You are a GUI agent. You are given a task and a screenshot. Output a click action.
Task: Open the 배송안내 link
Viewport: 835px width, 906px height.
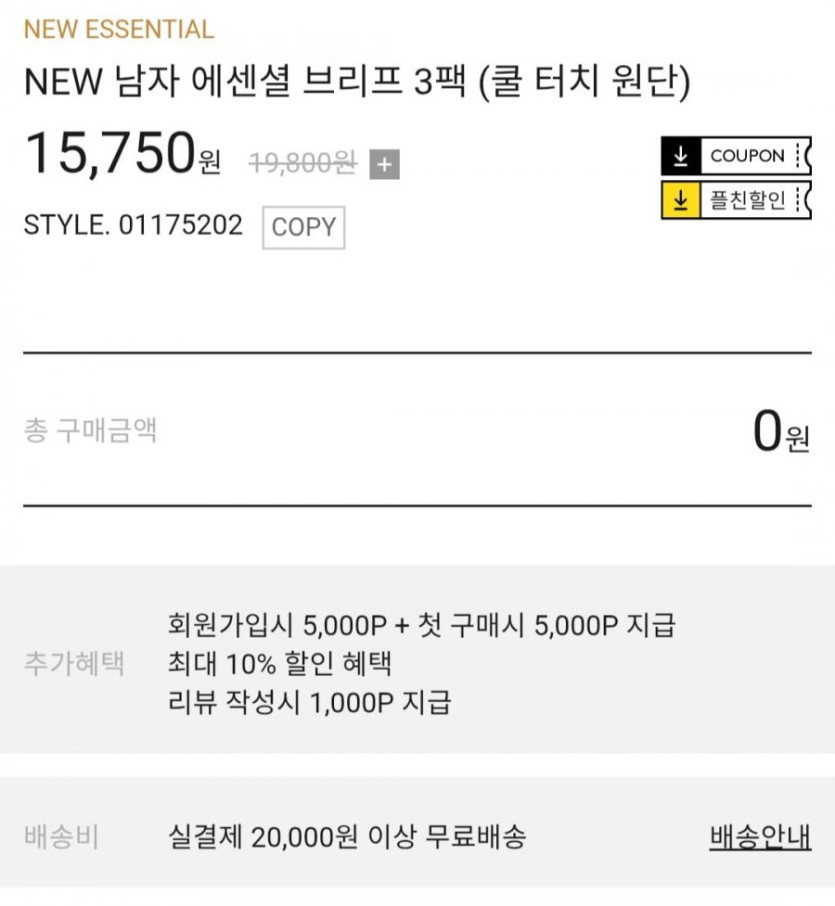click(x=760, y=836)
